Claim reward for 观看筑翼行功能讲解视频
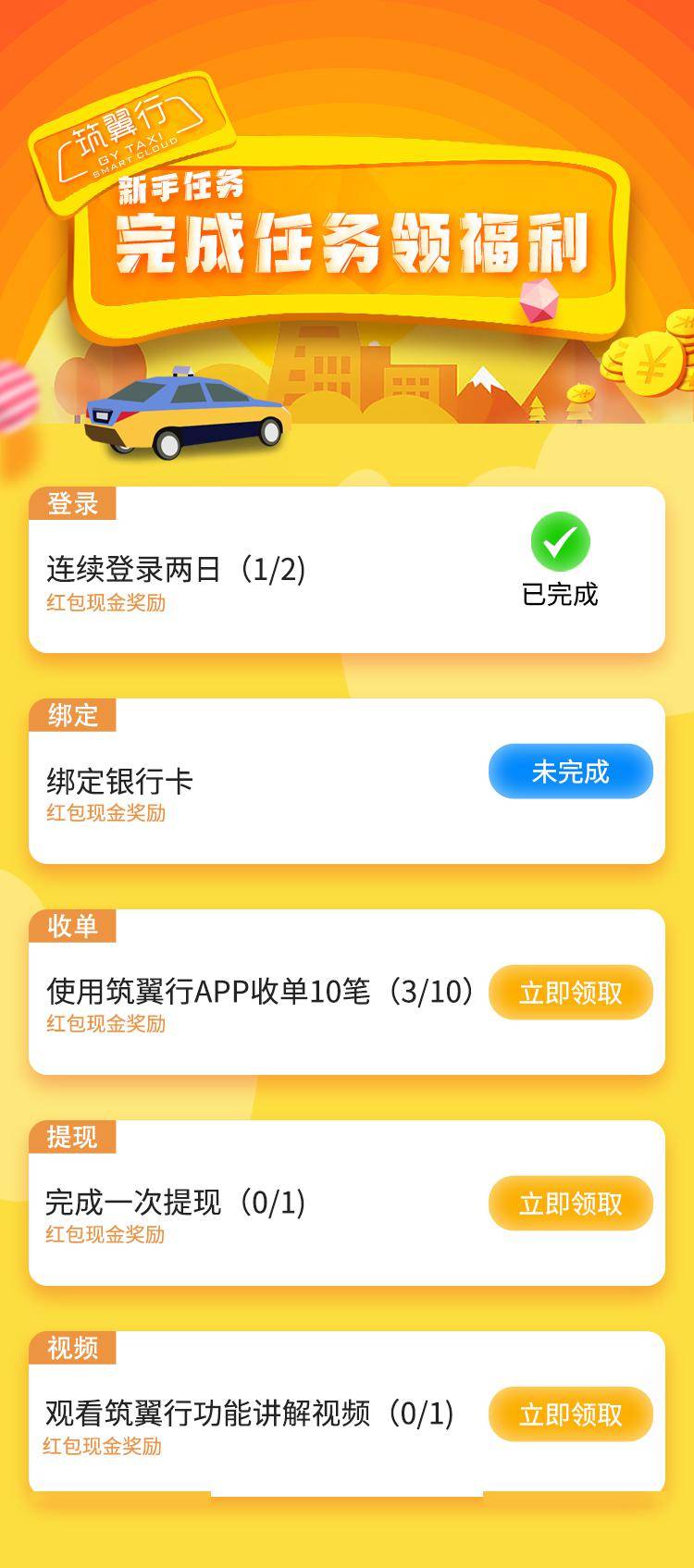 tap(570, 1414)
